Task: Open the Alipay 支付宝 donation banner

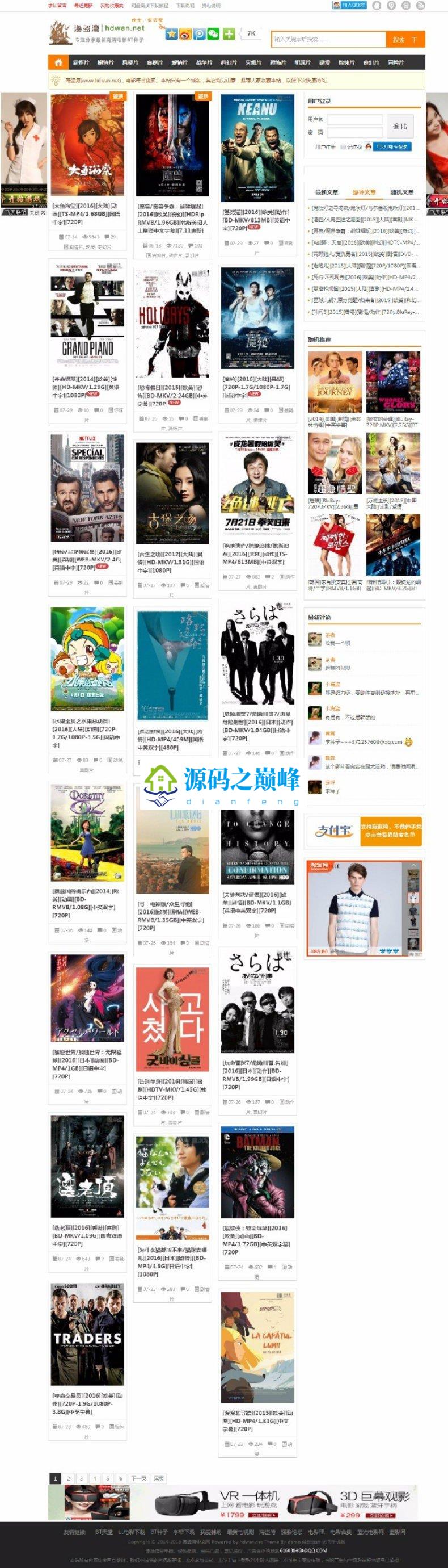Action: [x=364, y=831]
